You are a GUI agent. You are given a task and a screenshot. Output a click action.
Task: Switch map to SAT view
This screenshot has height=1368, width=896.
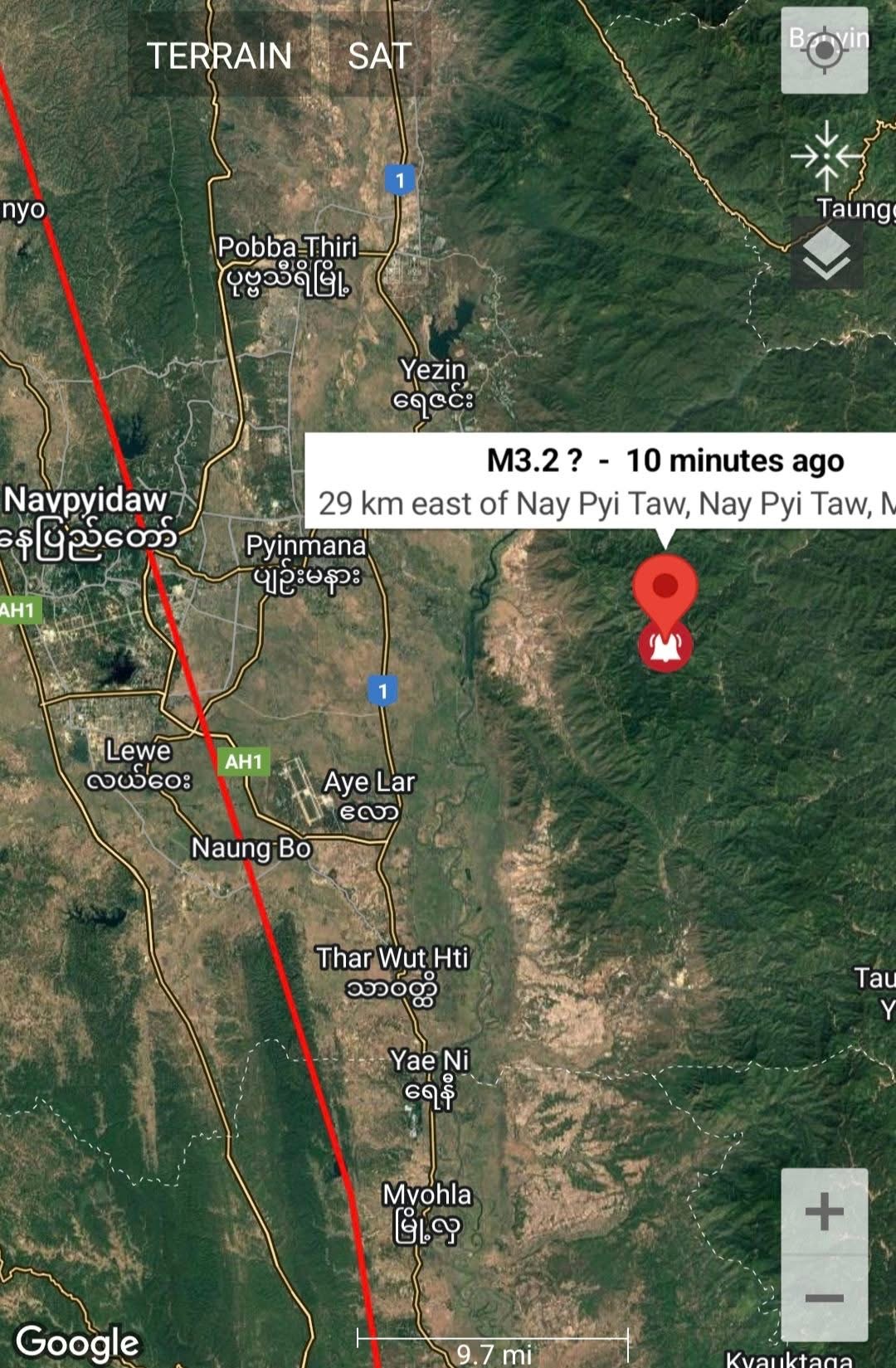pyautogui.click(x=379, y=56)
